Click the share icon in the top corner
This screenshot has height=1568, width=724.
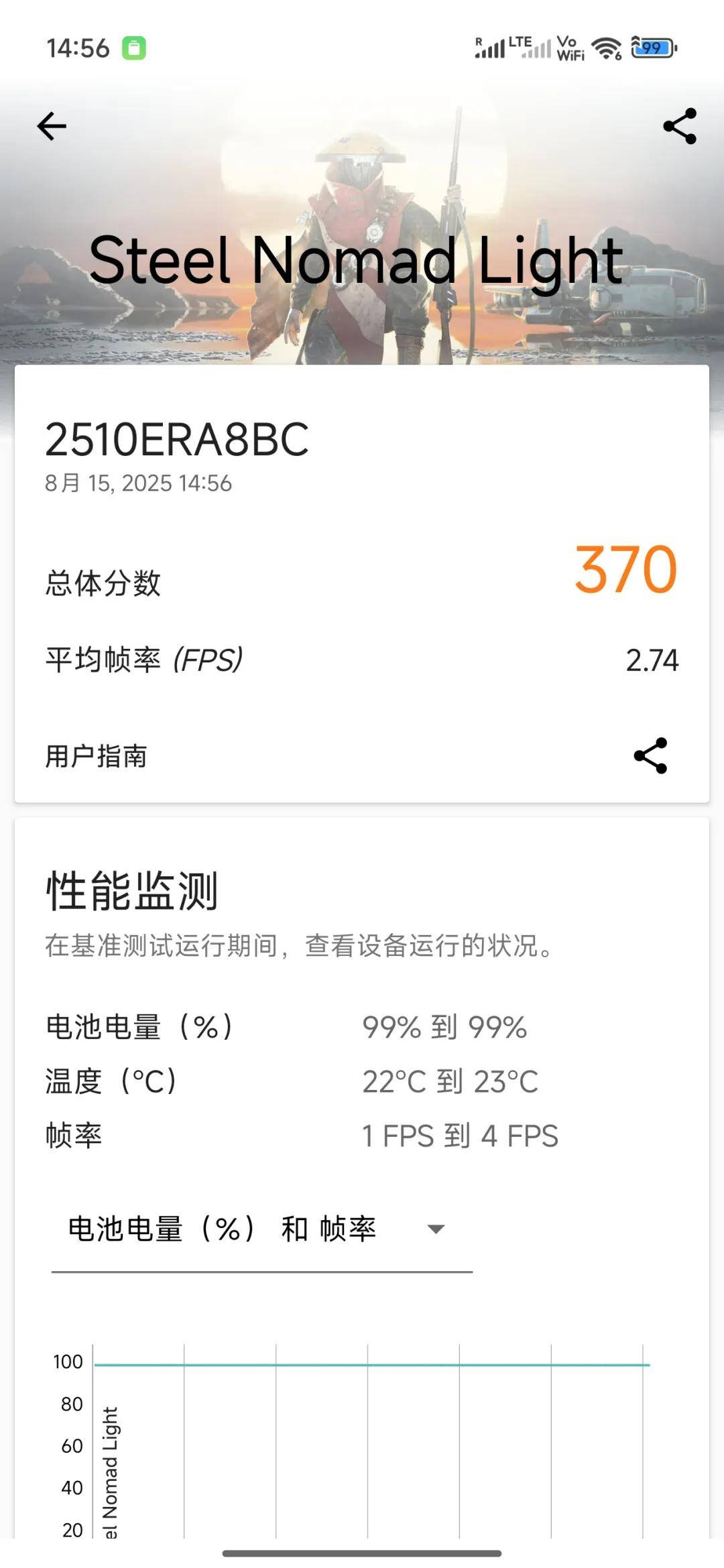click(679, 126)
